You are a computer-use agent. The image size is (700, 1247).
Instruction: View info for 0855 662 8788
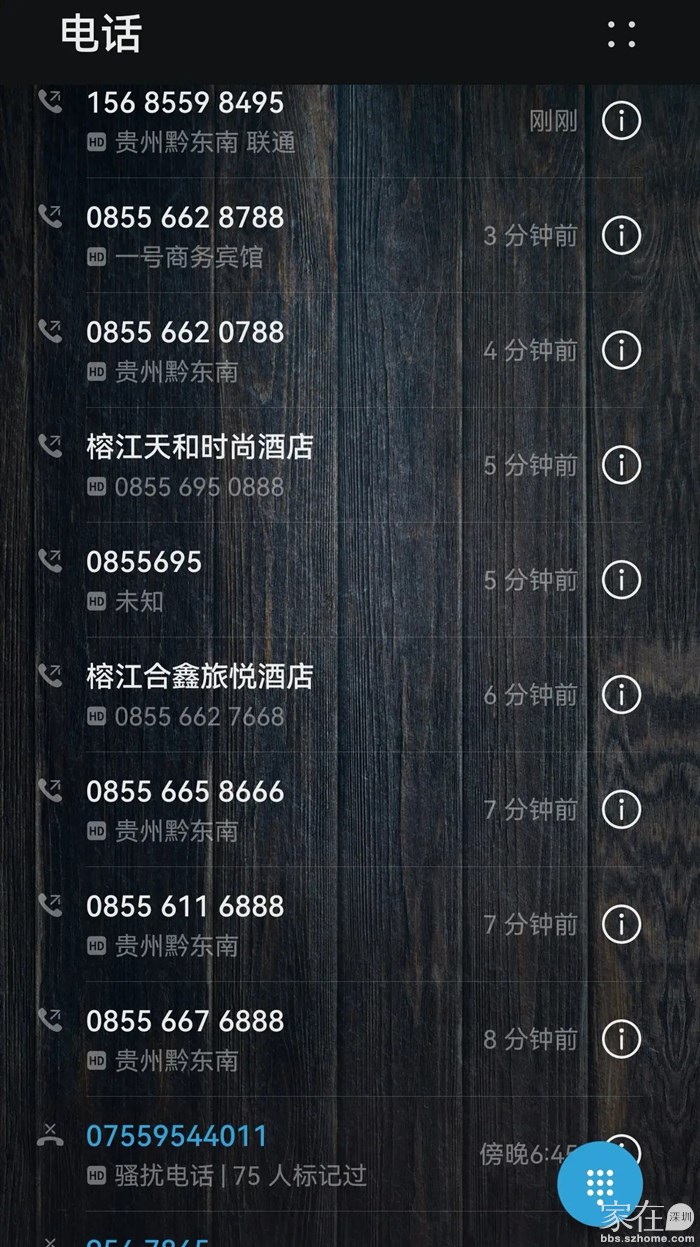621,236
